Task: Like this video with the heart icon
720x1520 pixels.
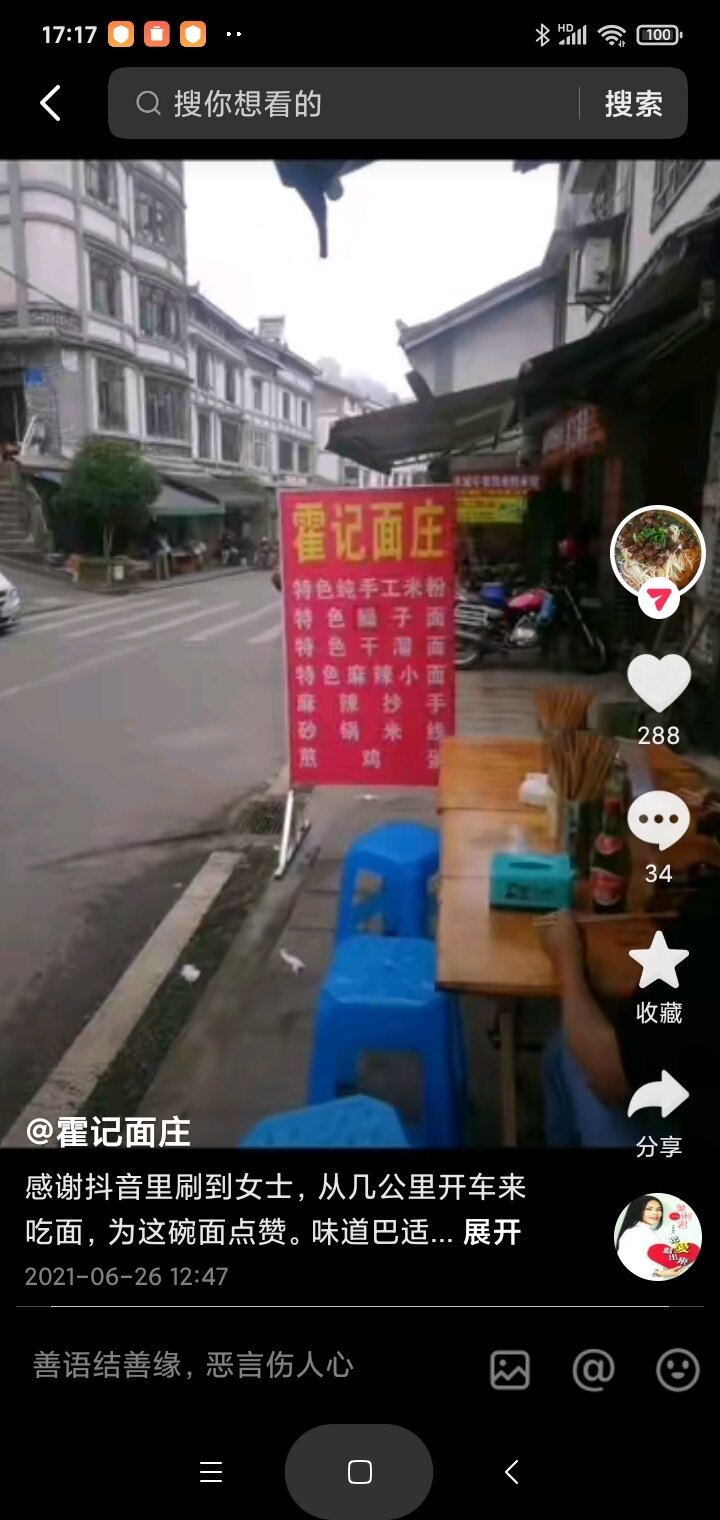Action: (658, 685)
